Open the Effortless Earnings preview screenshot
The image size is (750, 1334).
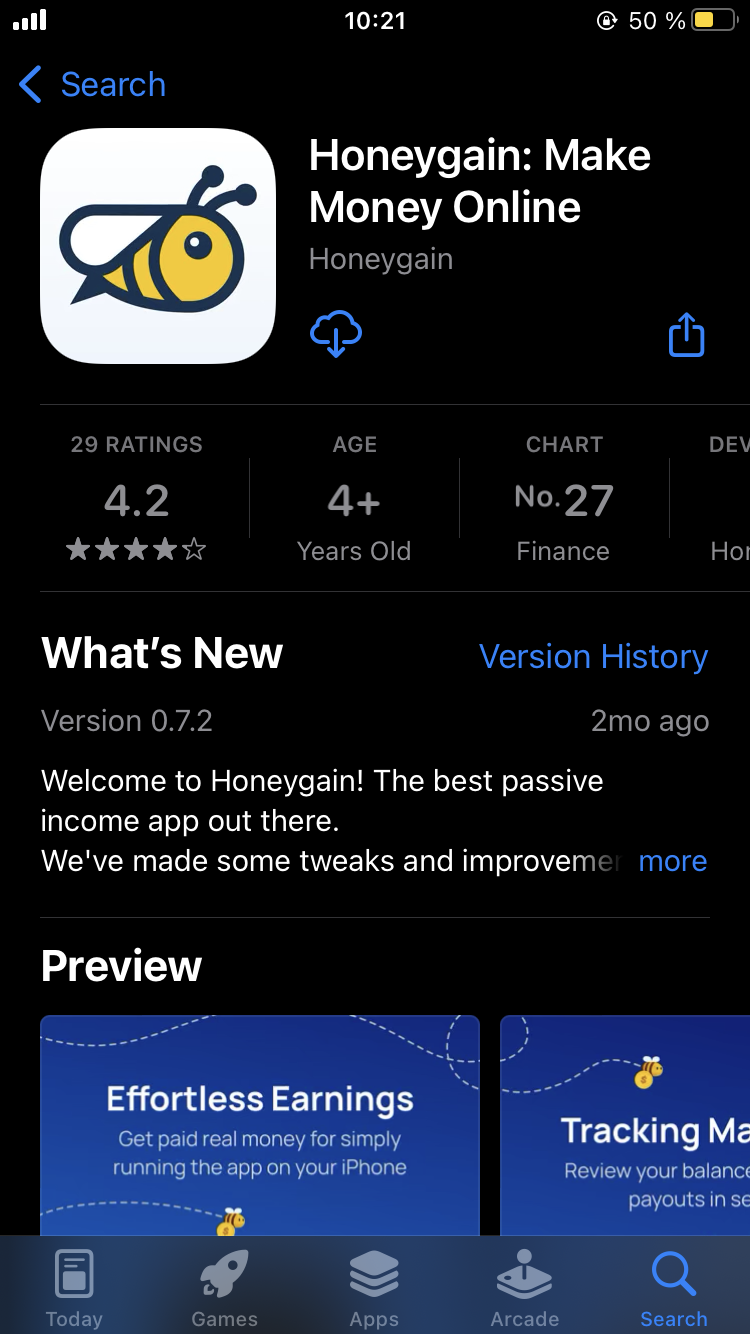tap(260, 1125)
